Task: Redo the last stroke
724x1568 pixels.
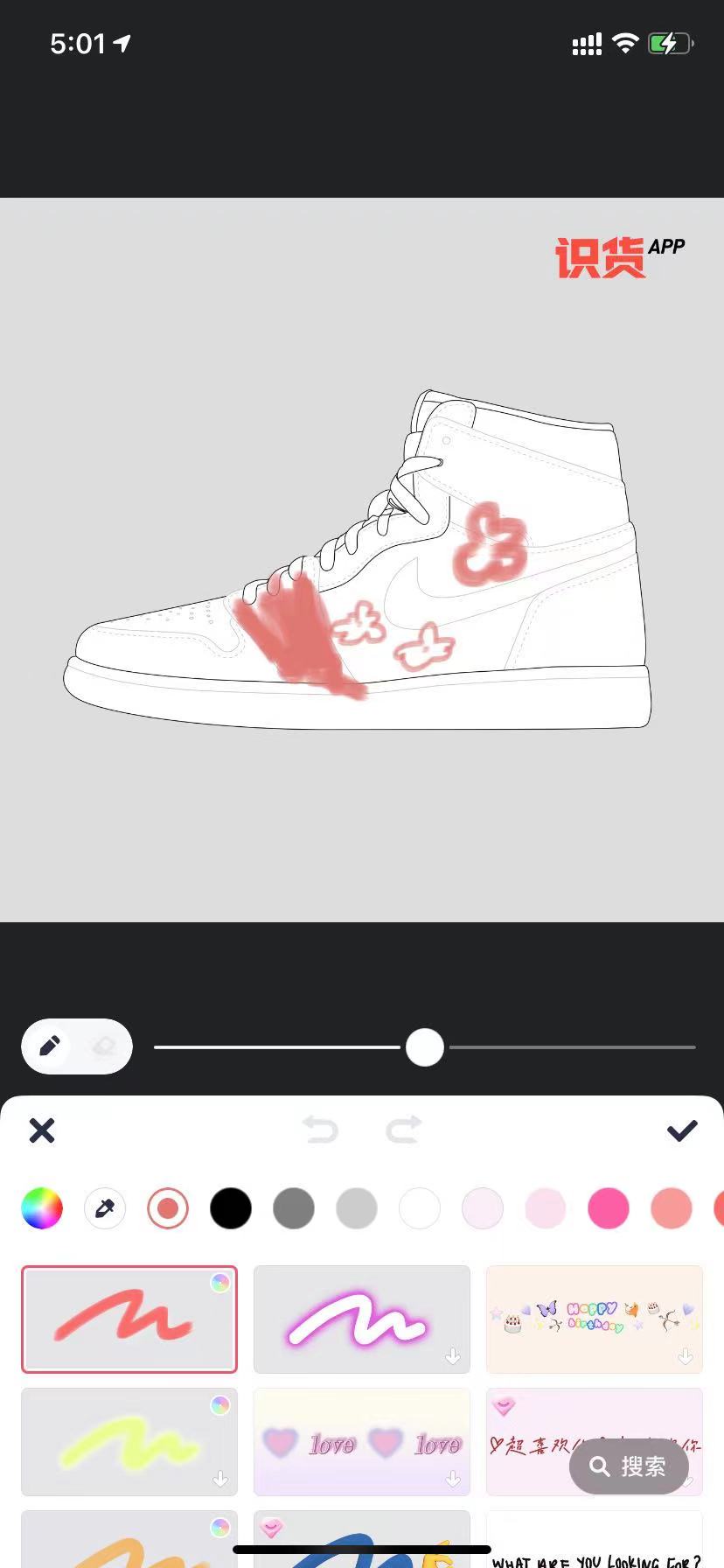Action: (x=403, y=1130)
